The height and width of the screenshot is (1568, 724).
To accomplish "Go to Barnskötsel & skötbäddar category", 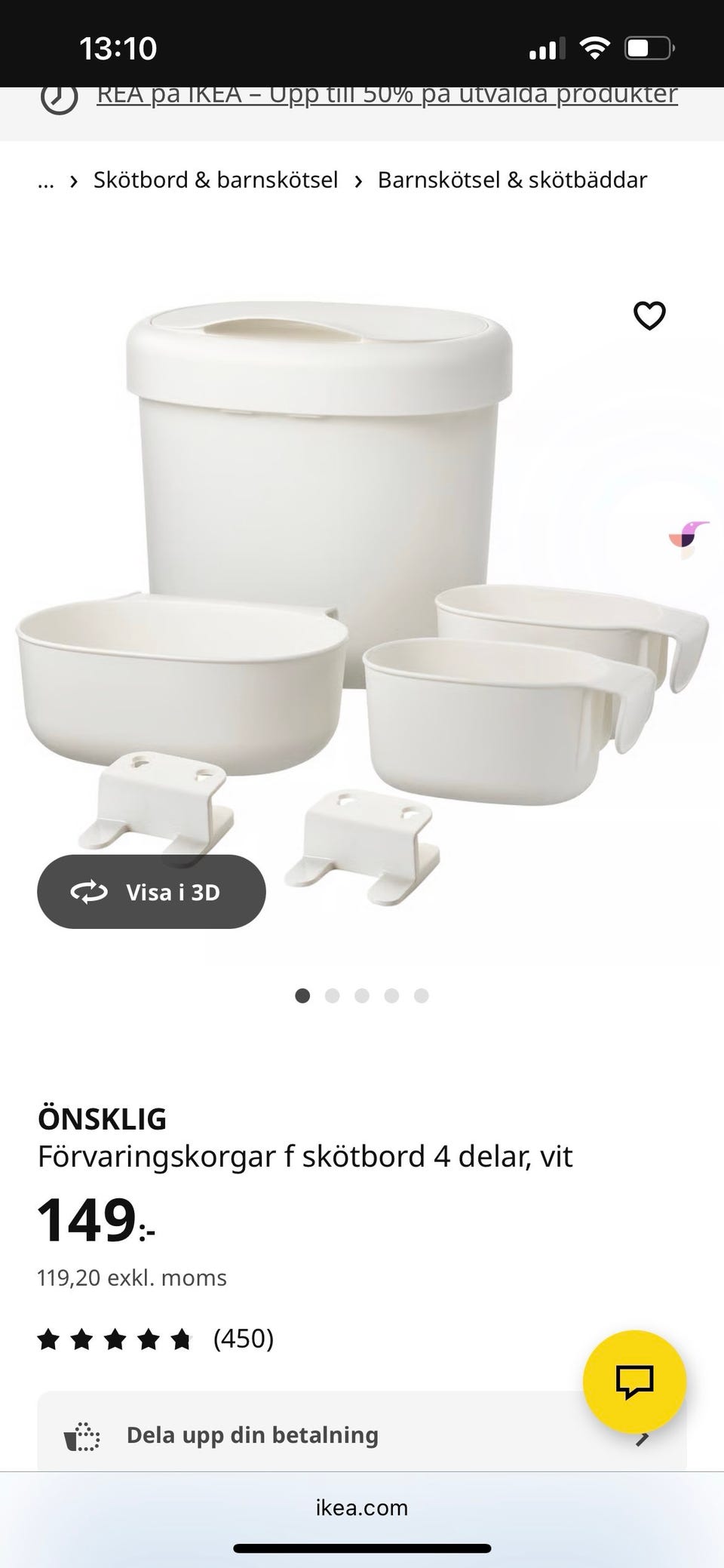I will tap(512, 180).
